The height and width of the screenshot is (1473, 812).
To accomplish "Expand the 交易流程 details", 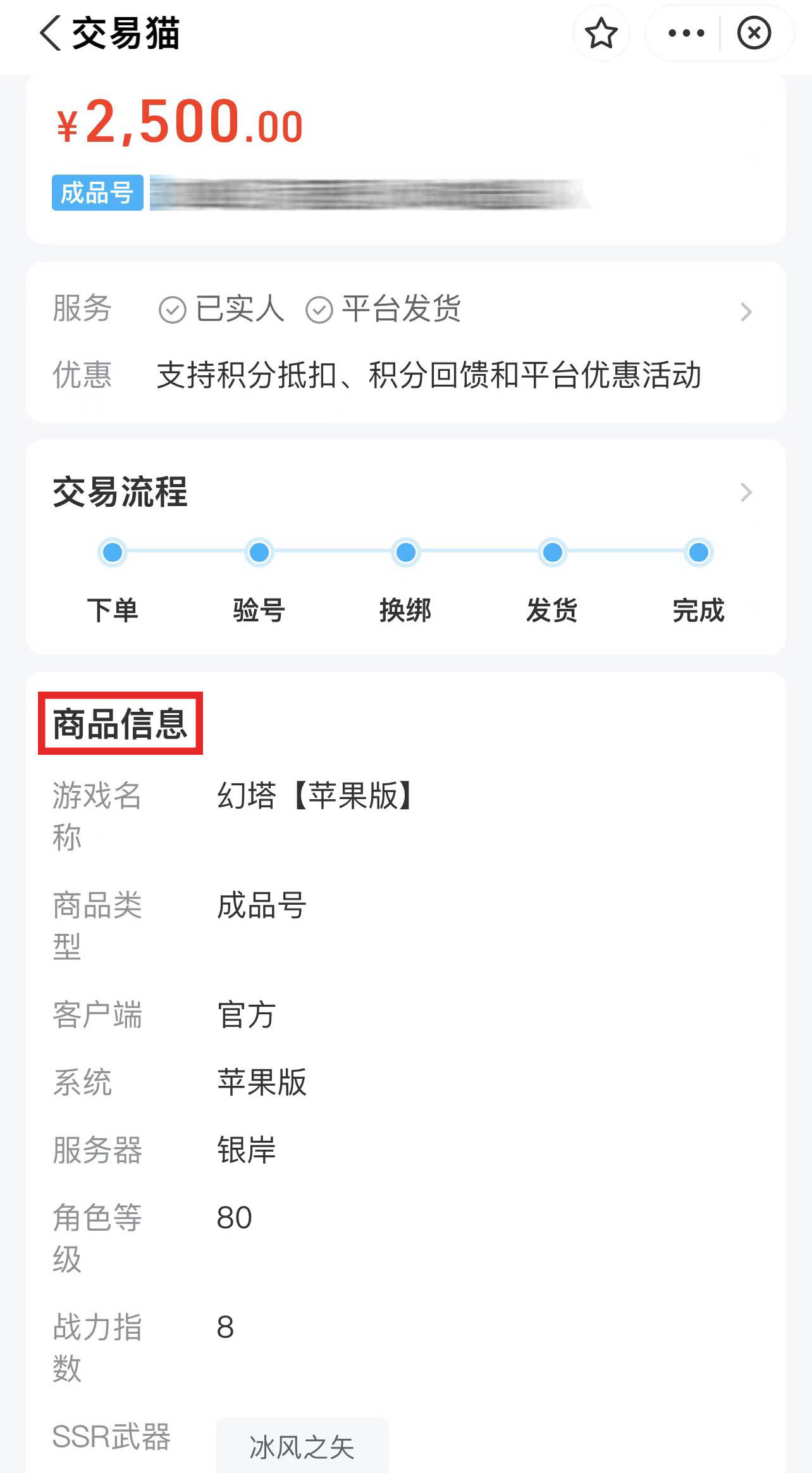I will pos(746,492).
